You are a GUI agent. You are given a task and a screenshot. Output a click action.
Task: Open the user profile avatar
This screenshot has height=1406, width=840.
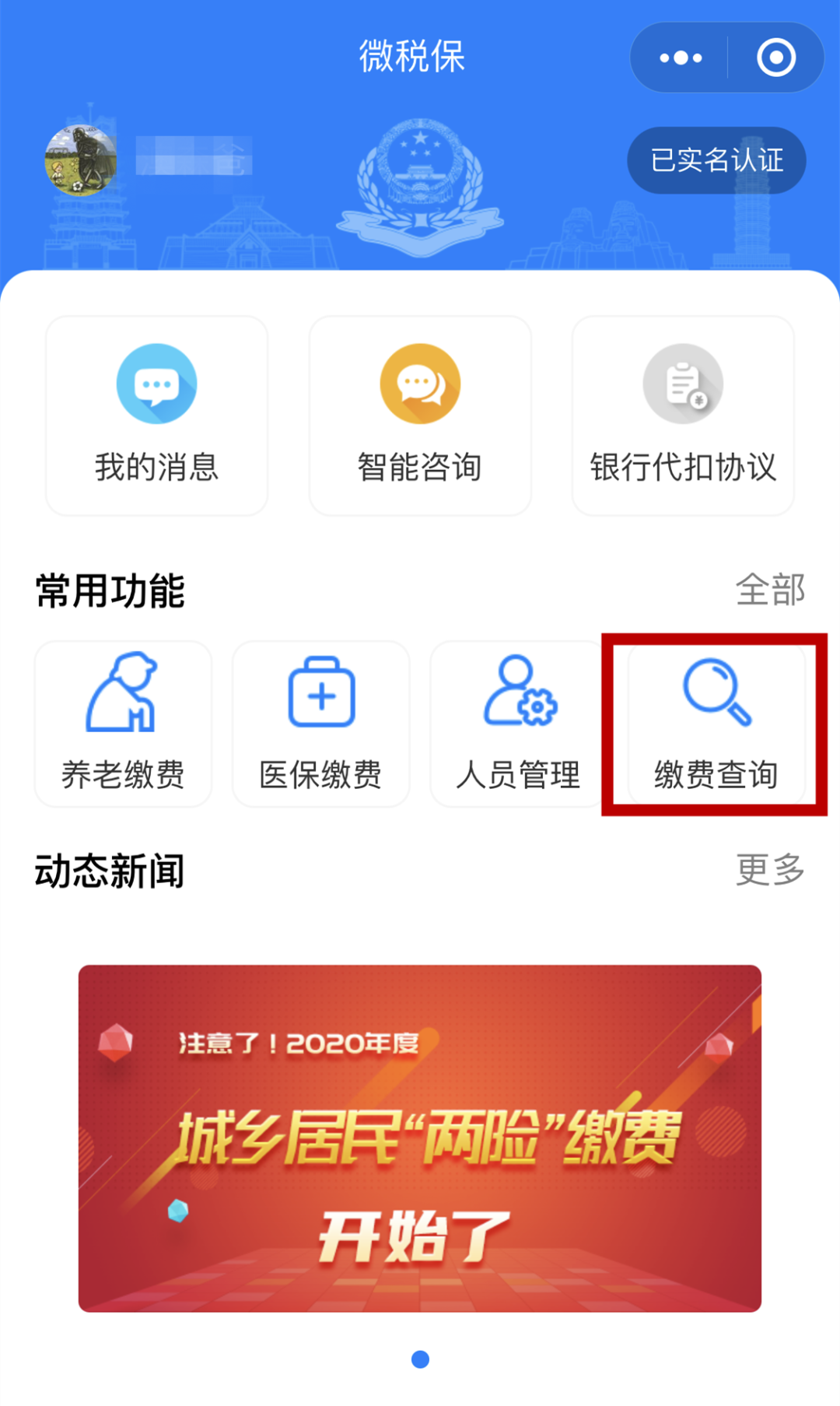(x=81, y=160)
